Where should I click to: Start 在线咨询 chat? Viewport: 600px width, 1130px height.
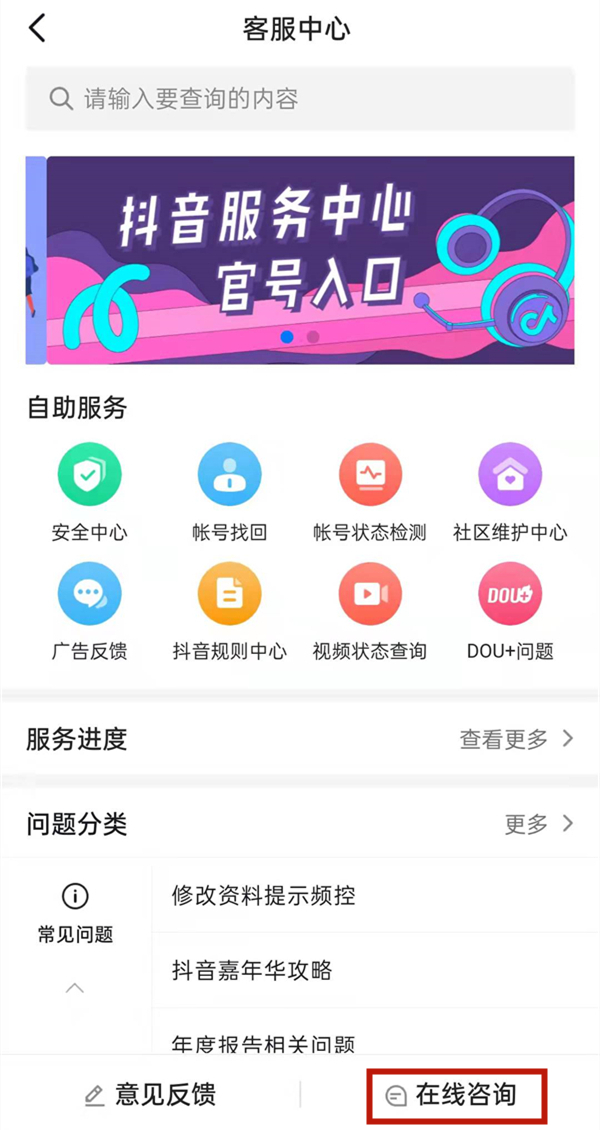(455, 1095)
